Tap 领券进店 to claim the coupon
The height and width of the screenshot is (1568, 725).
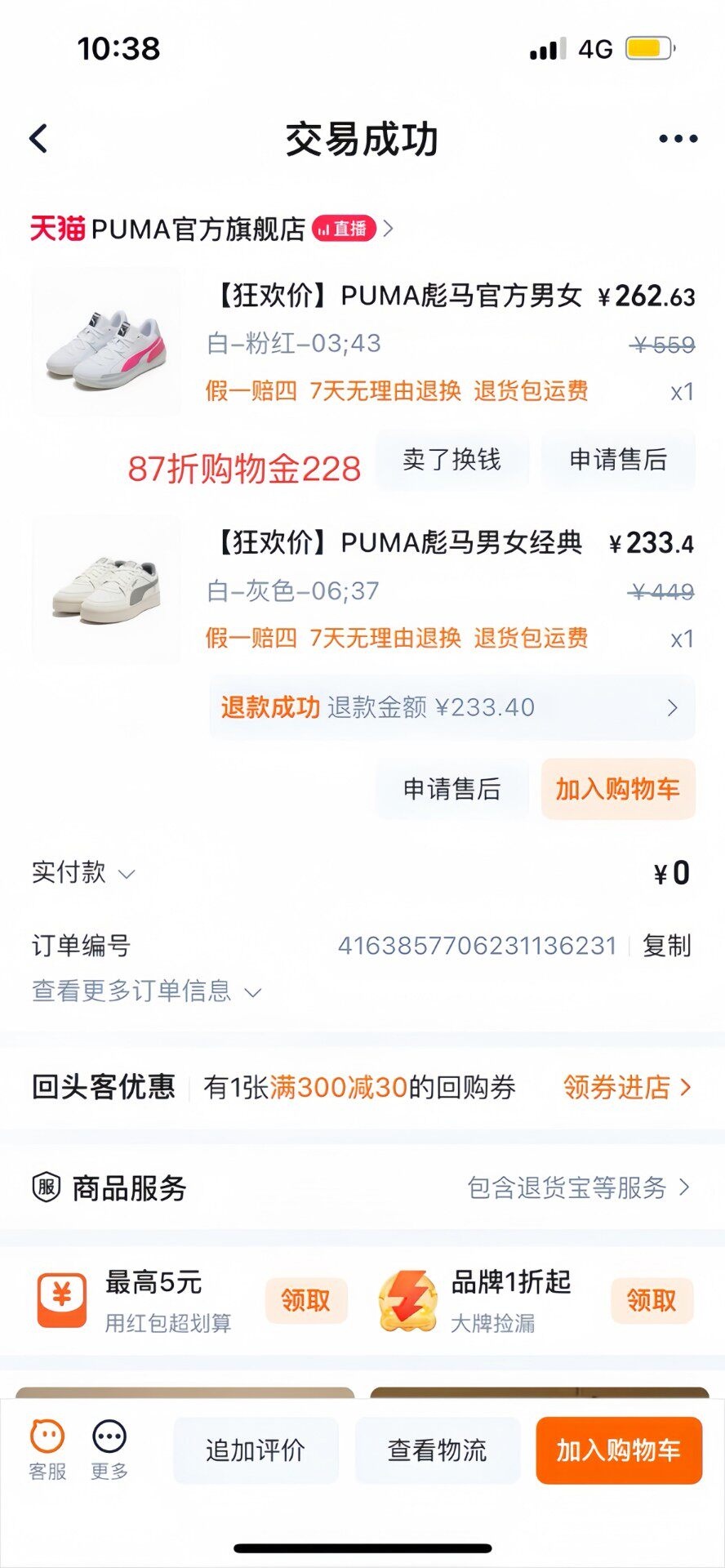click(626, 1087)
